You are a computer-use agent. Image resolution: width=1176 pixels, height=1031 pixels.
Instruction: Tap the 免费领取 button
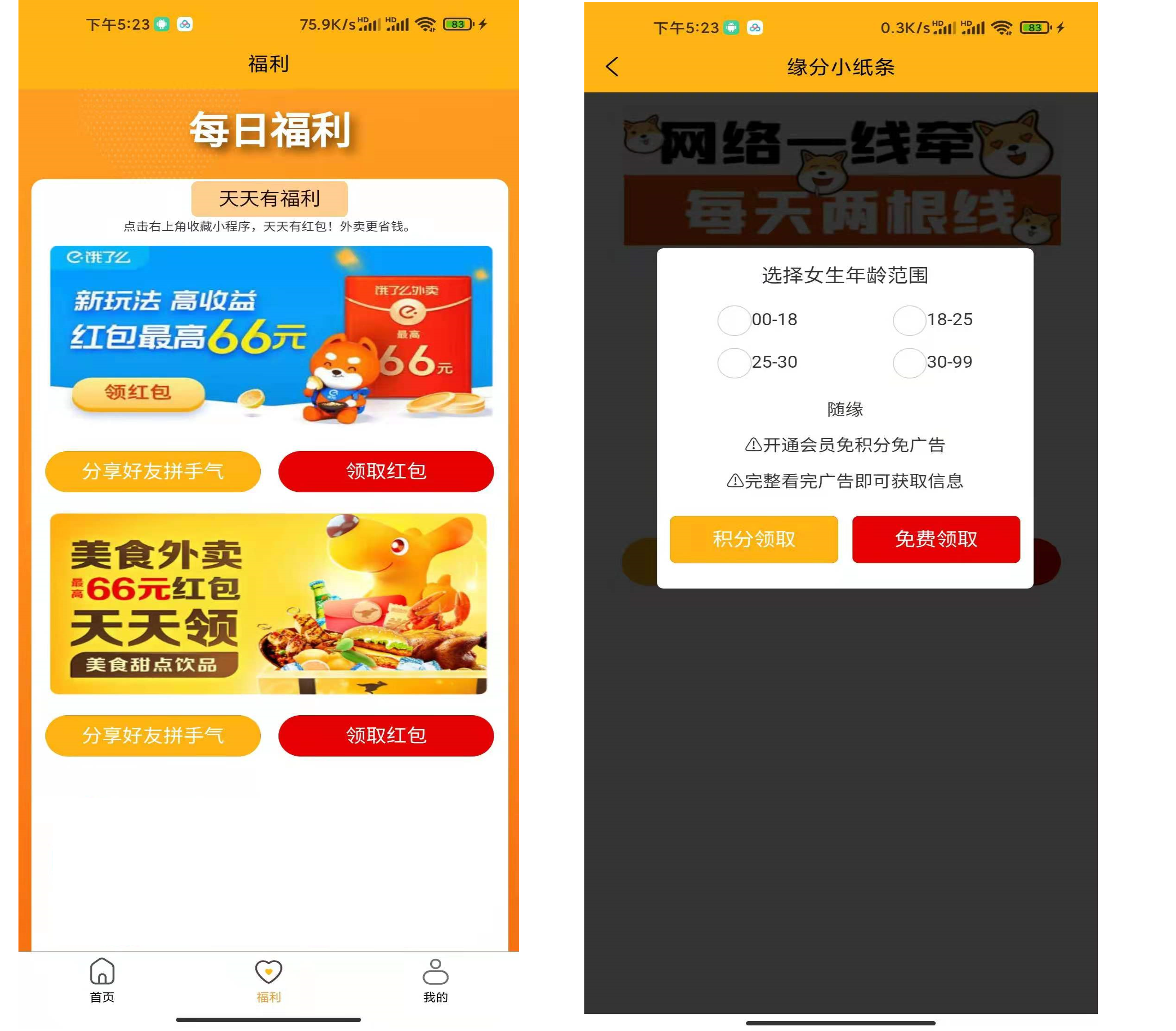pos(935,539)
